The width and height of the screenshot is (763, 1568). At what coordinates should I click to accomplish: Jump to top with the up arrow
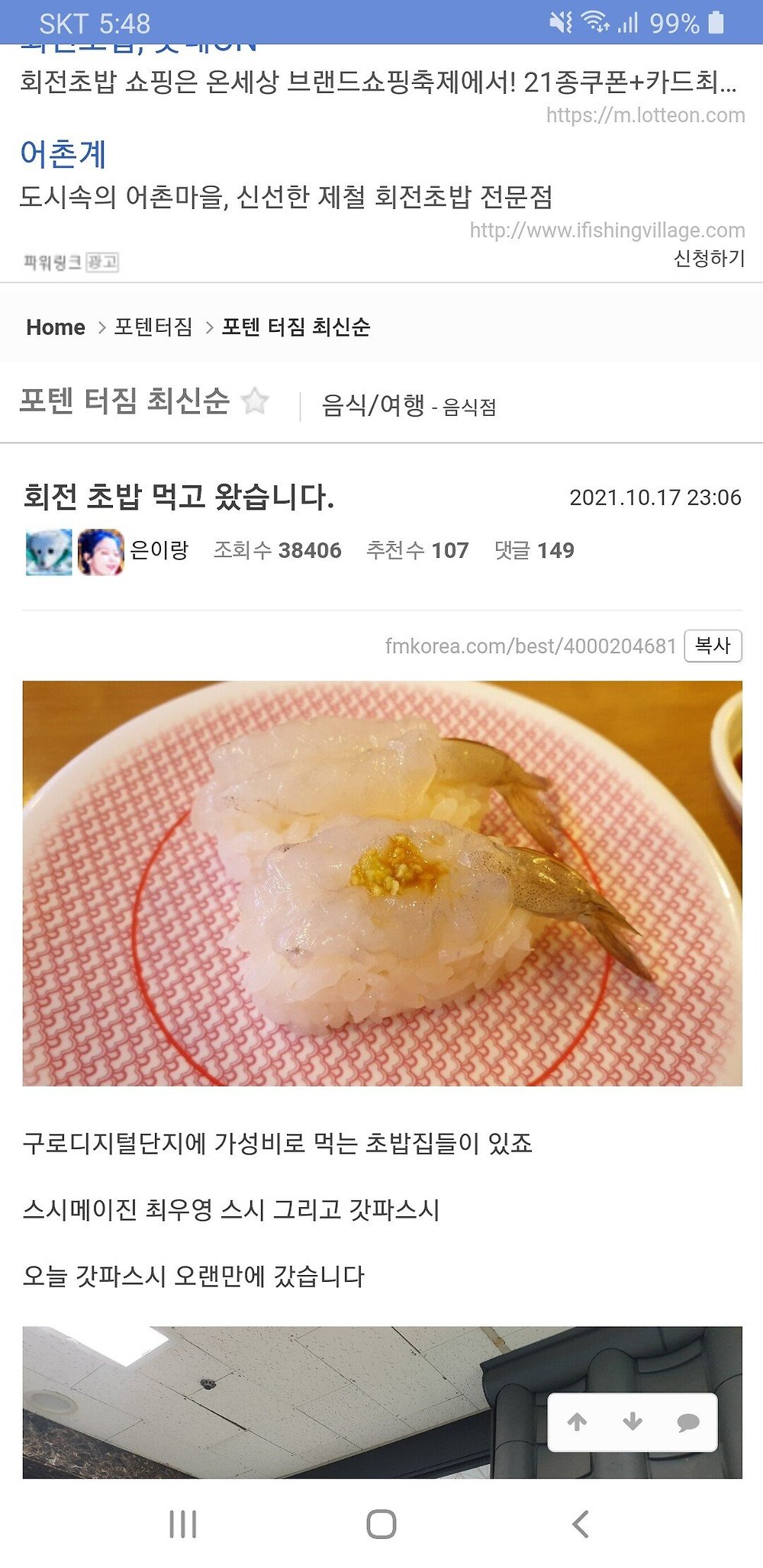578,1422
